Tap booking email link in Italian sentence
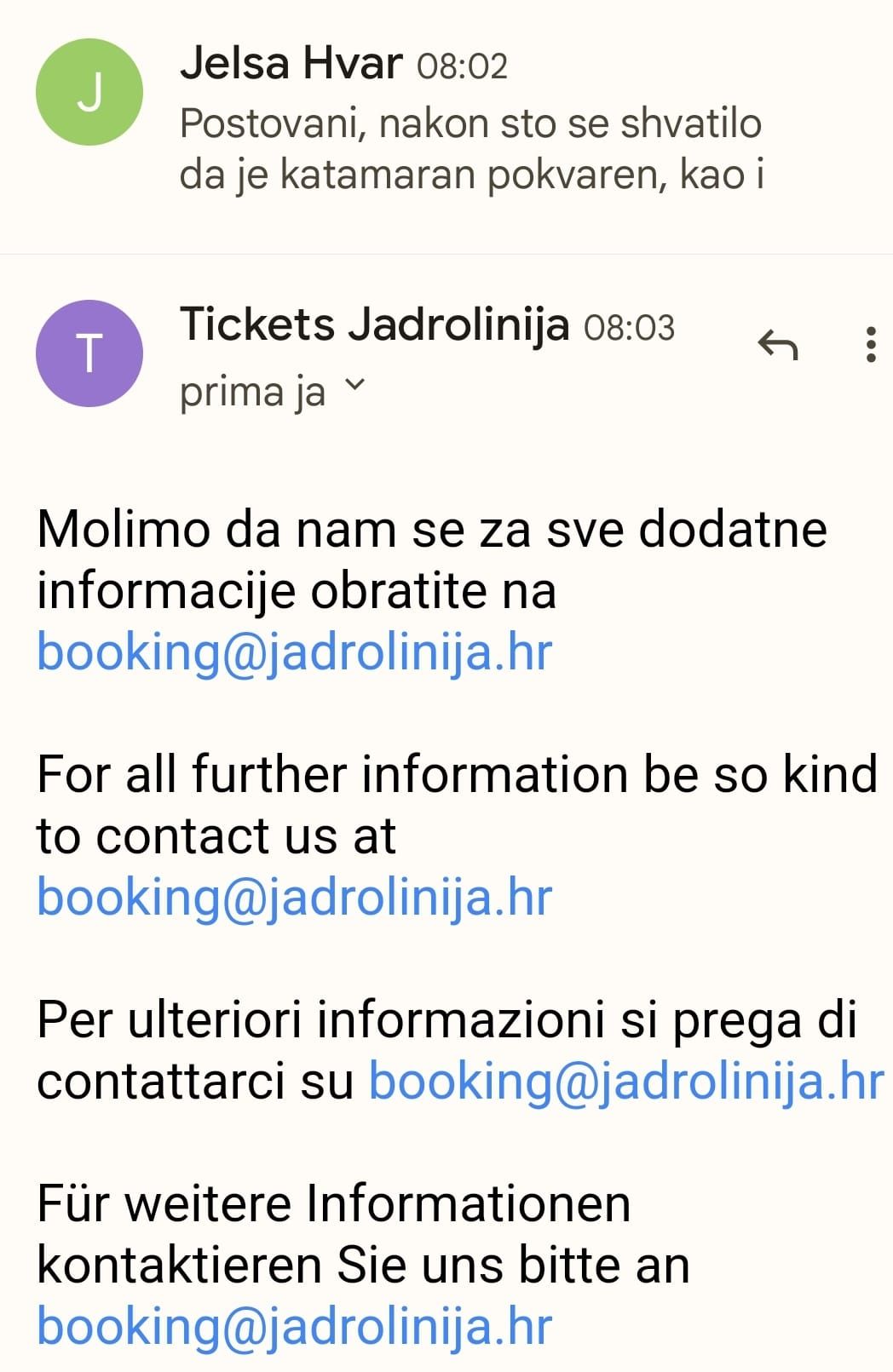 coord(625,1082)
